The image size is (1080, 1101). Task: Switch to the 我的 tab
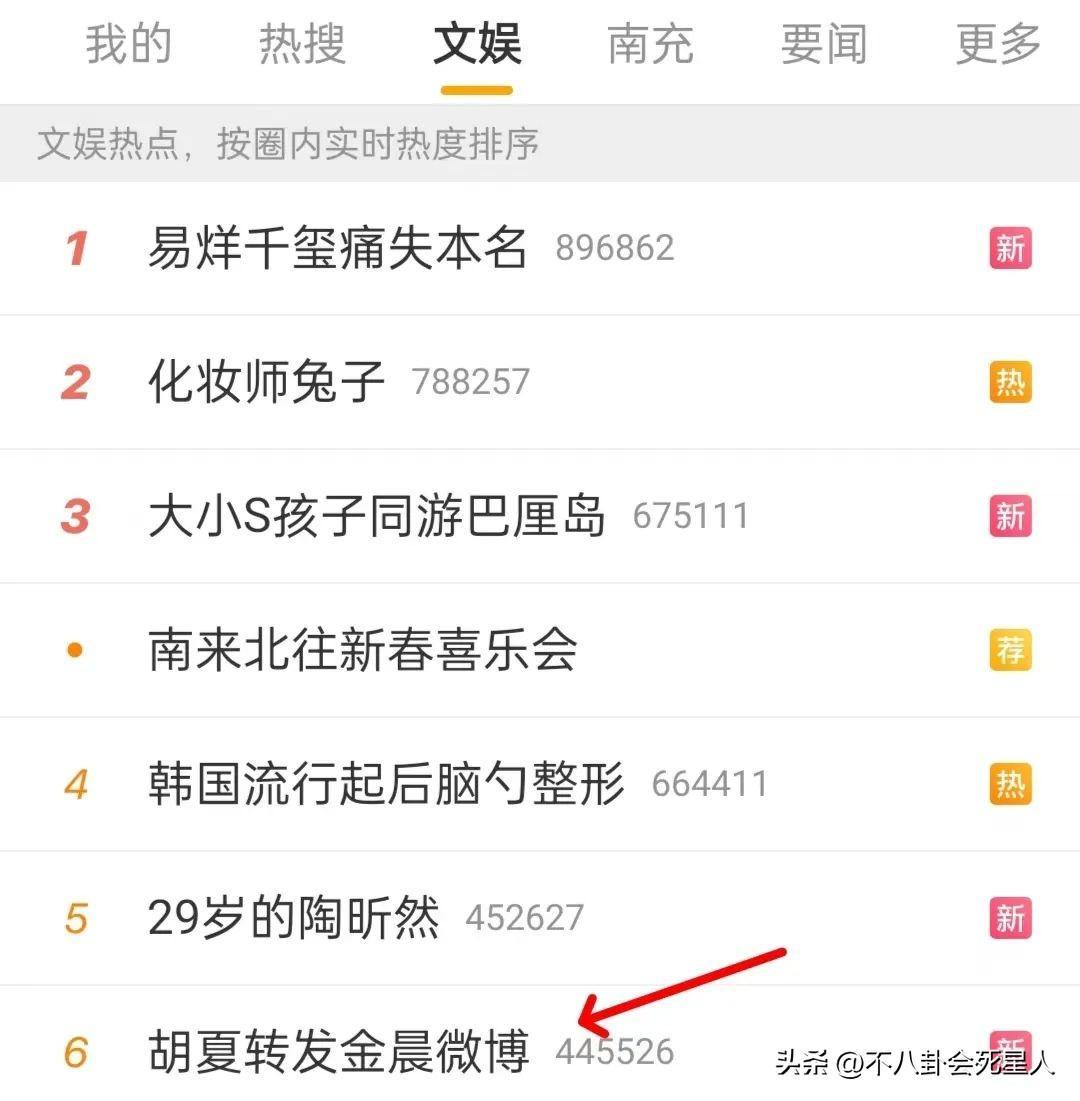[128, 45]
